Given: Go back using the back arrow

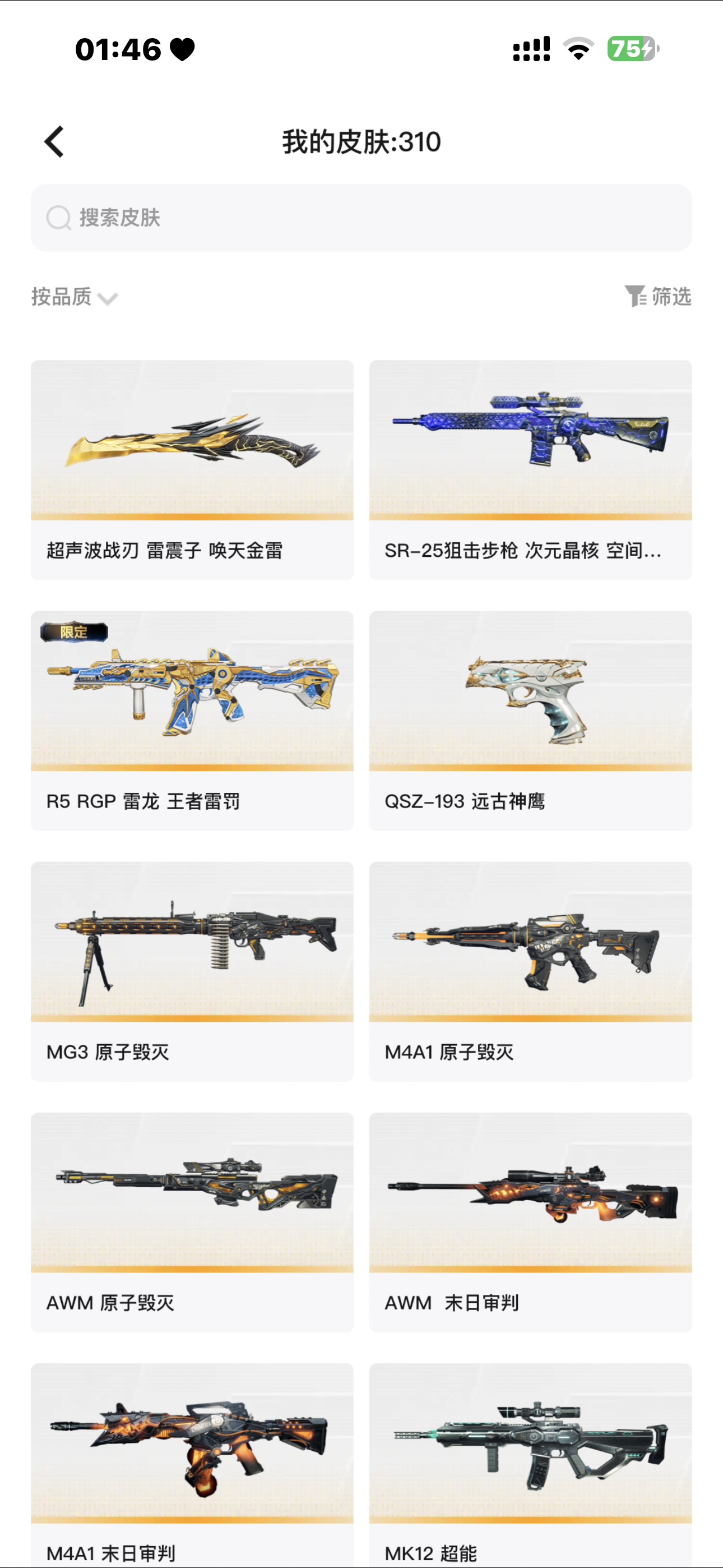Looking at the screenshot, I should click(54, 142).
